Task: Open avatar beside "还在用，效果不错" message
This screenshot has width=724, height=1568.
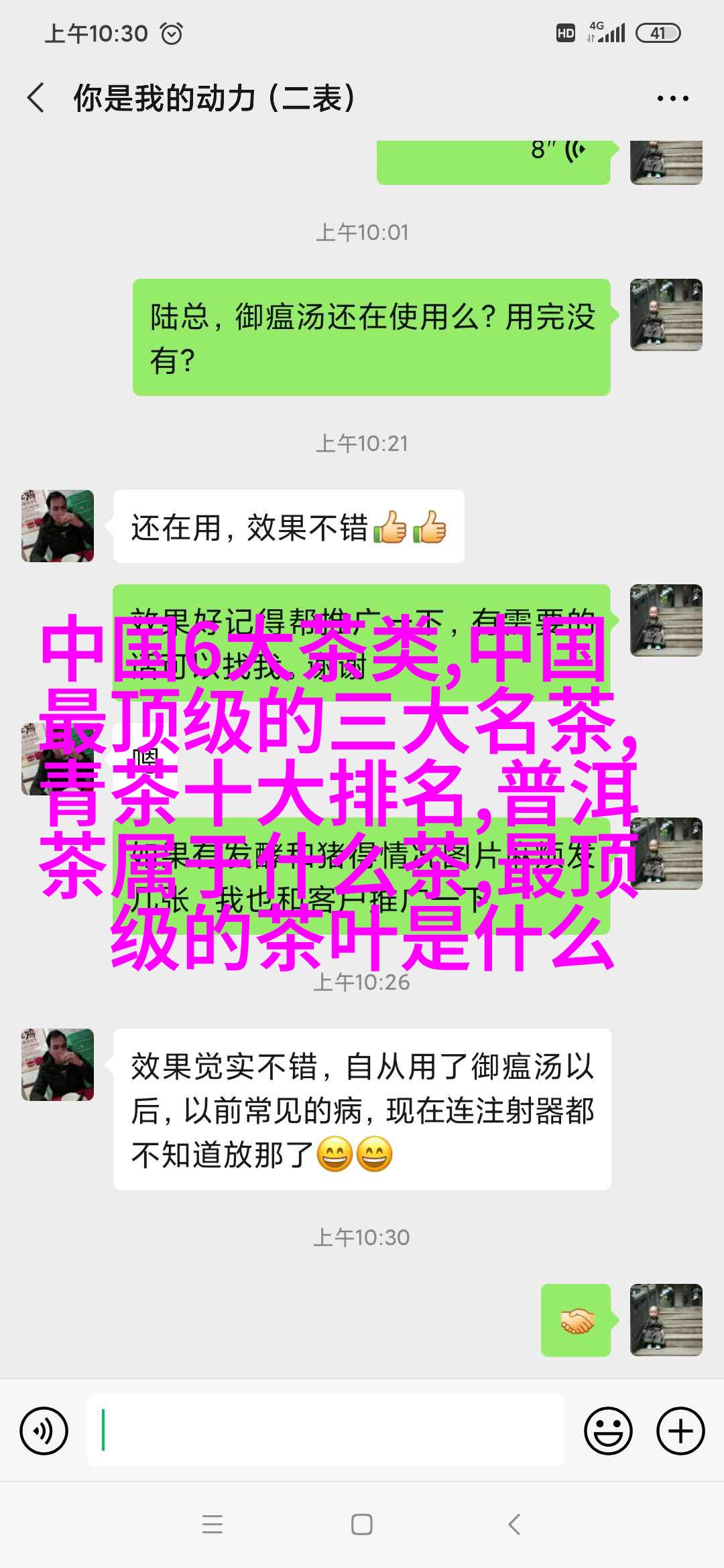Action: (x=58, y=526)
